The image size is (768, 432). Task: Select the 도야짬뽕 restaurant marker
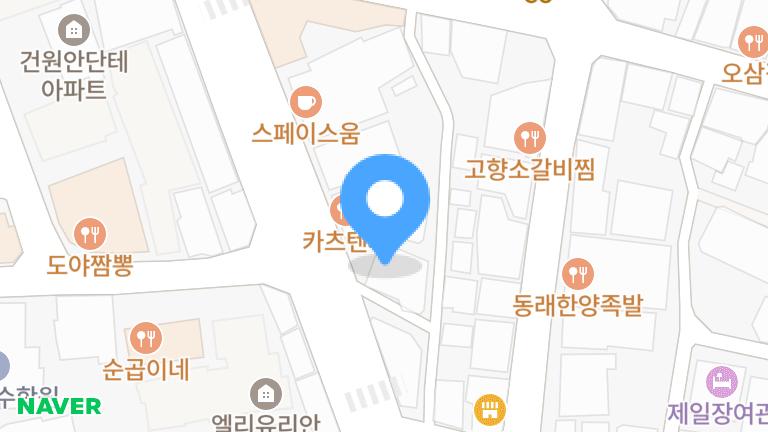[91, 235]
